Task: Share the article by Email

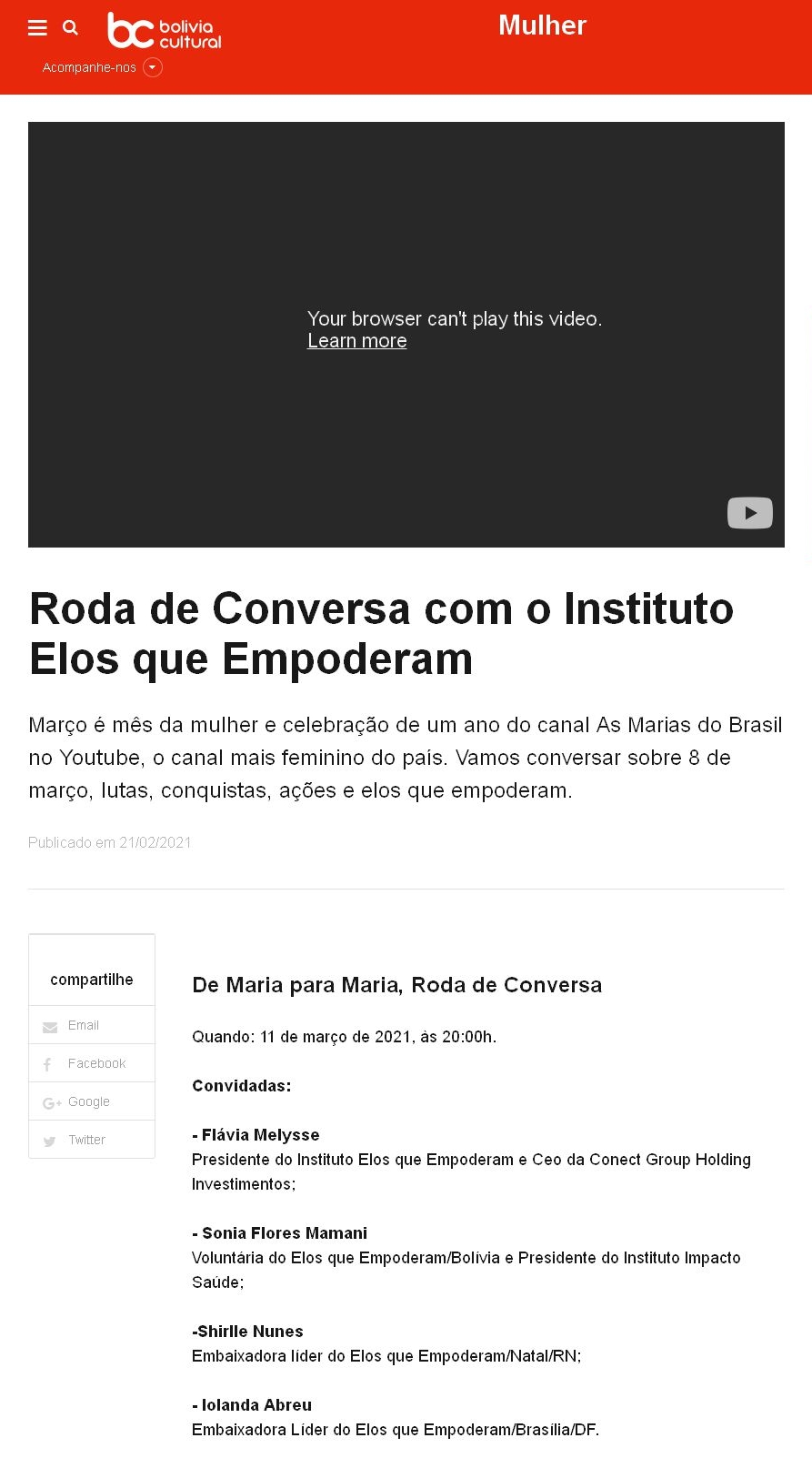Action: 83,1025
